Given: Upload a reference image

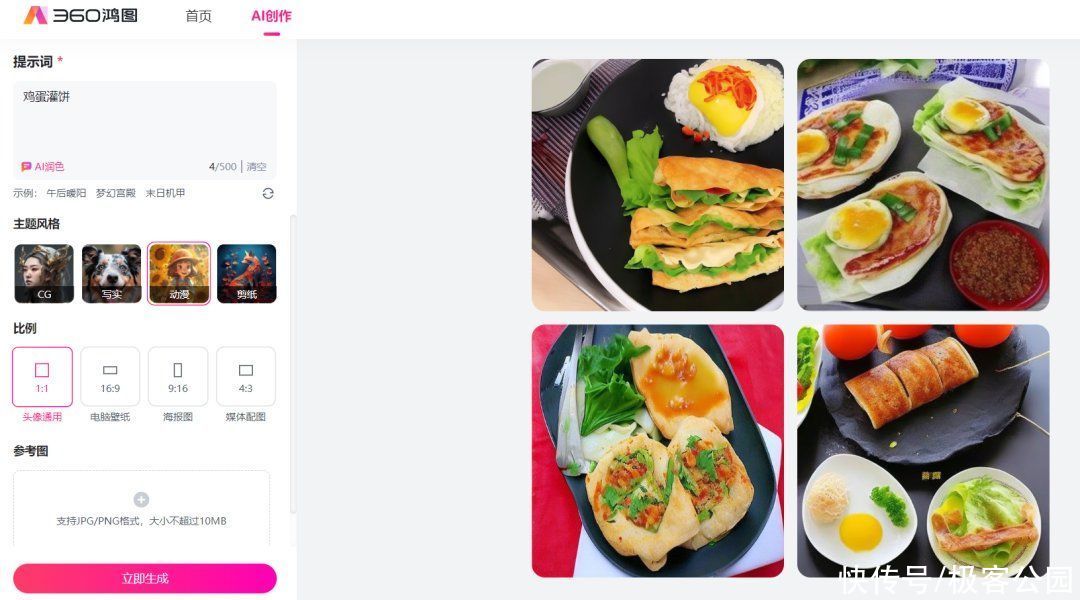Looking at the screenshot, I should coord(141,508).
